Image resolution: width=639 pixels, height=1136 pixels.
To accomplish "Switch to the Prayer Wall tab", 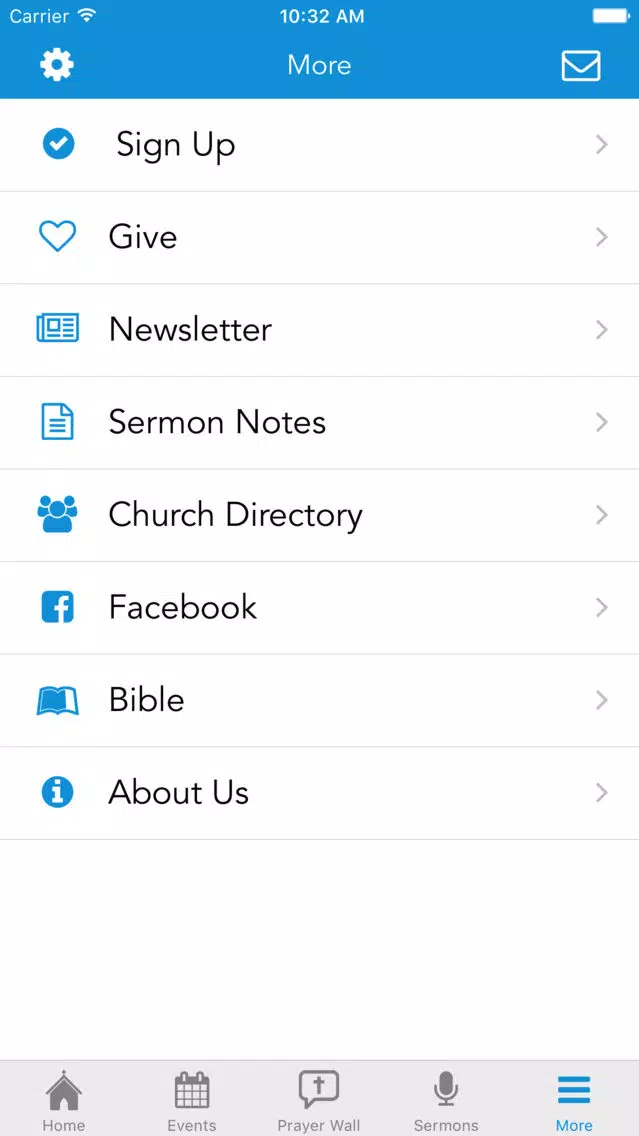I will tap(319, 1100).
